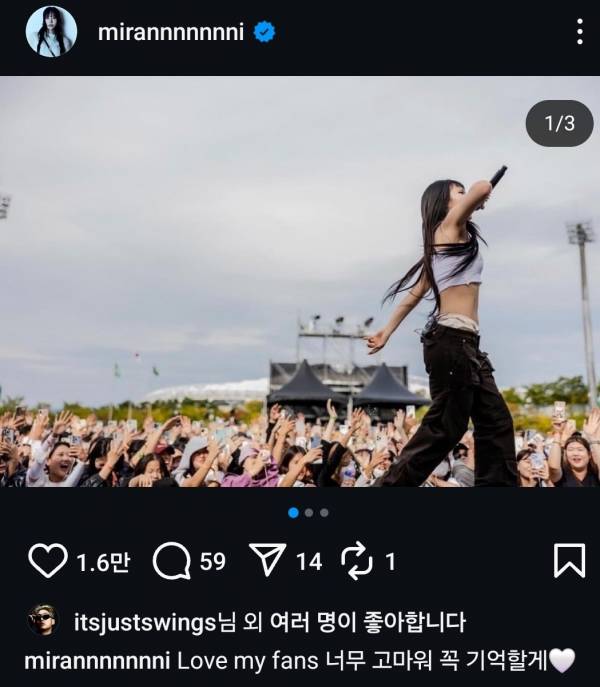
Task: Open mirannnnnnni's profile picture
Action: [x=51, y=31]
